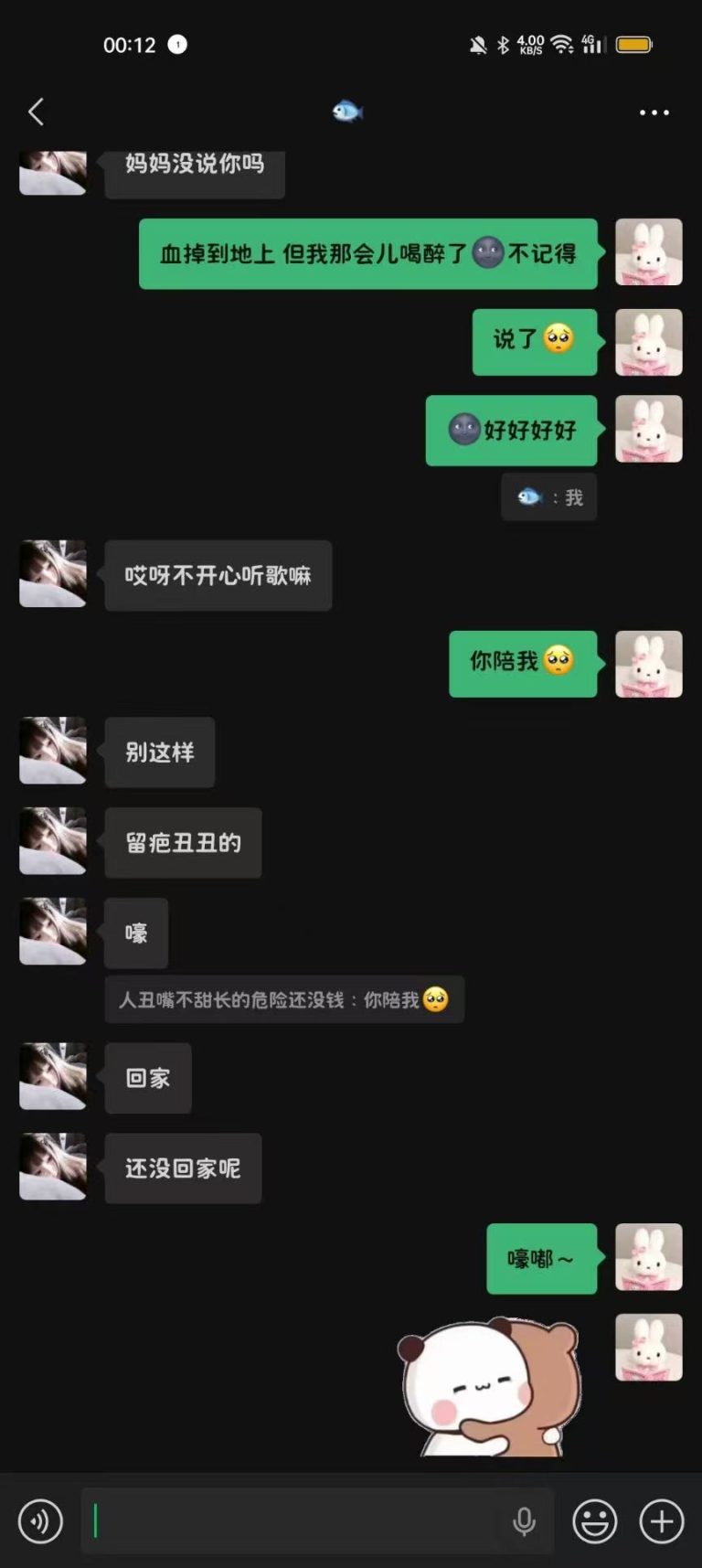
Task: Open the three-dot chat menu
Action: pyautogui.click(x=654, y=112)
